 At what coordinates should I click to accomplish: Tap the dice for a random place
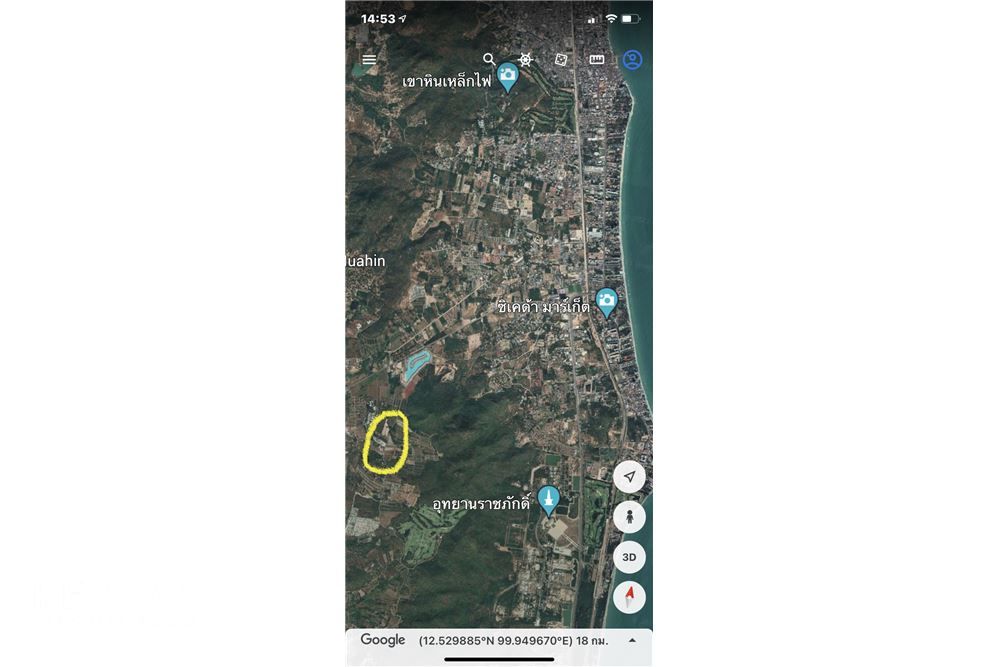point(561,60)
